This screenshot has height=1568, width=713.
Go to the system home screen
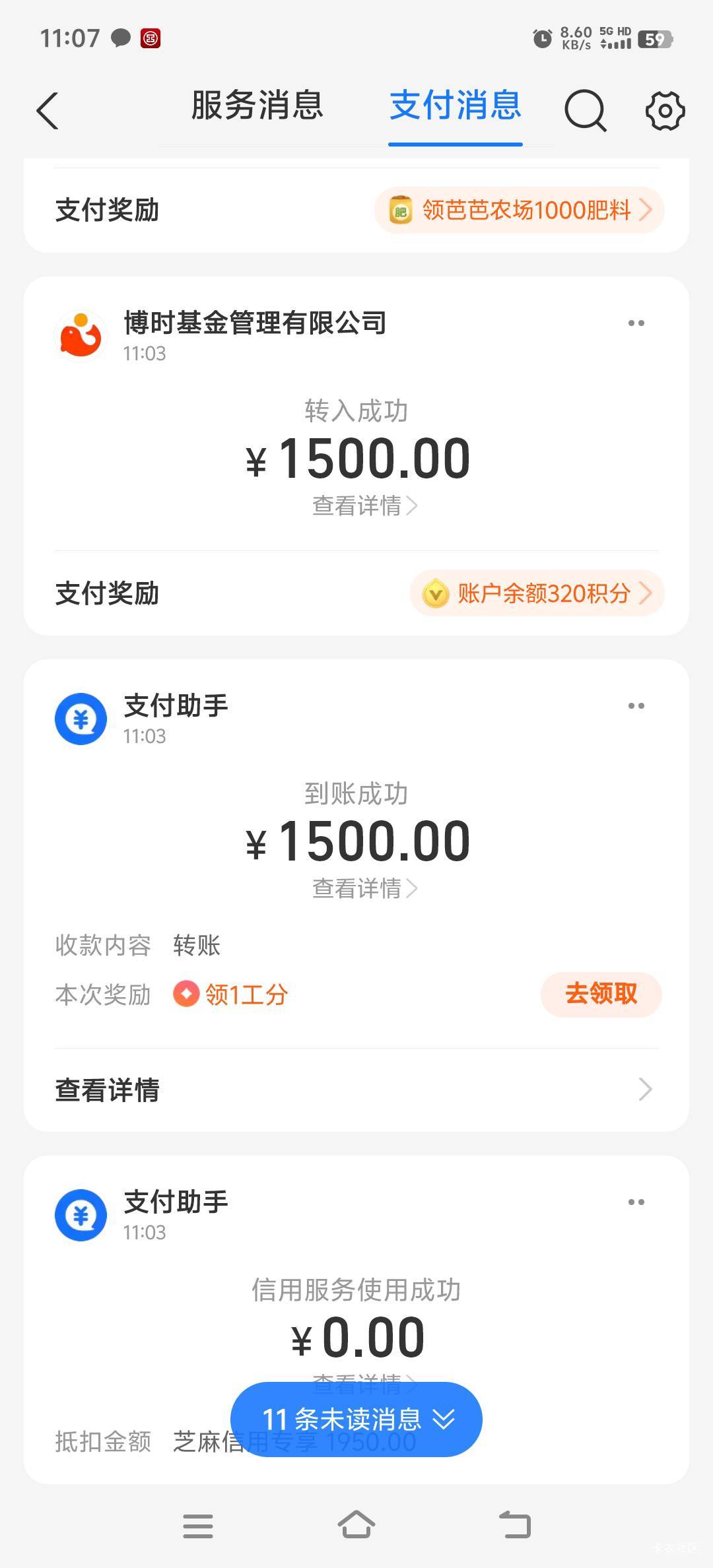356,1526
